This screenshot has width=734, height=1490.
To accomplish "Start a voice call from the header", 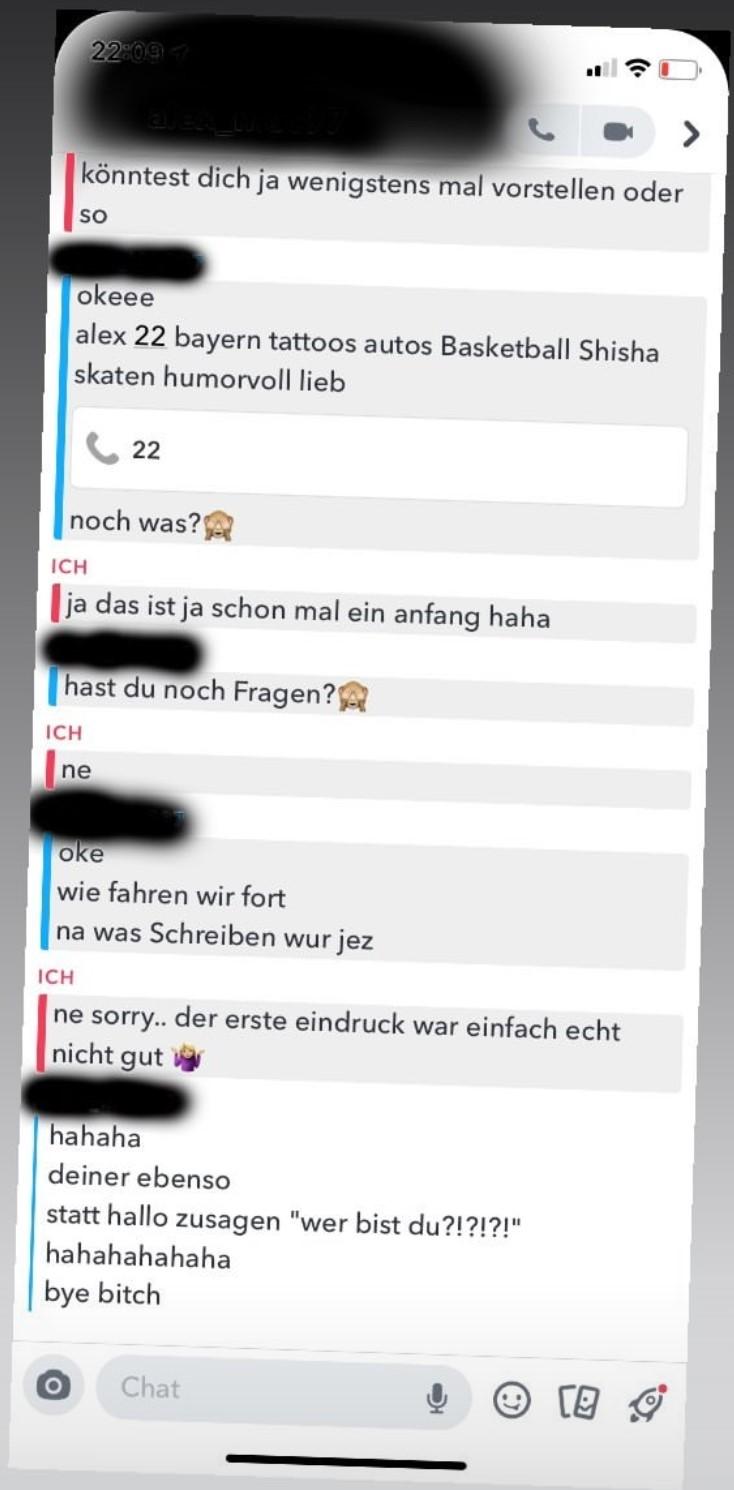I will [x=542, y=130].
